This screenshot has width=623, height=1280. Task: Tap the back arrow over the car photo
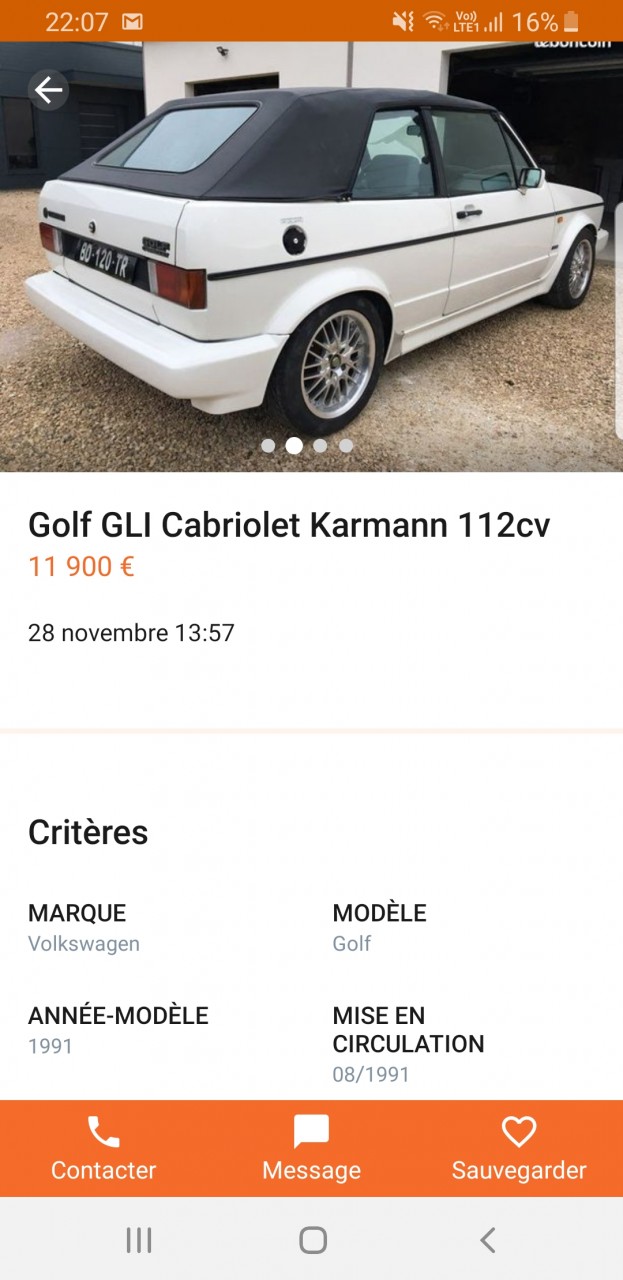[48, 91]
